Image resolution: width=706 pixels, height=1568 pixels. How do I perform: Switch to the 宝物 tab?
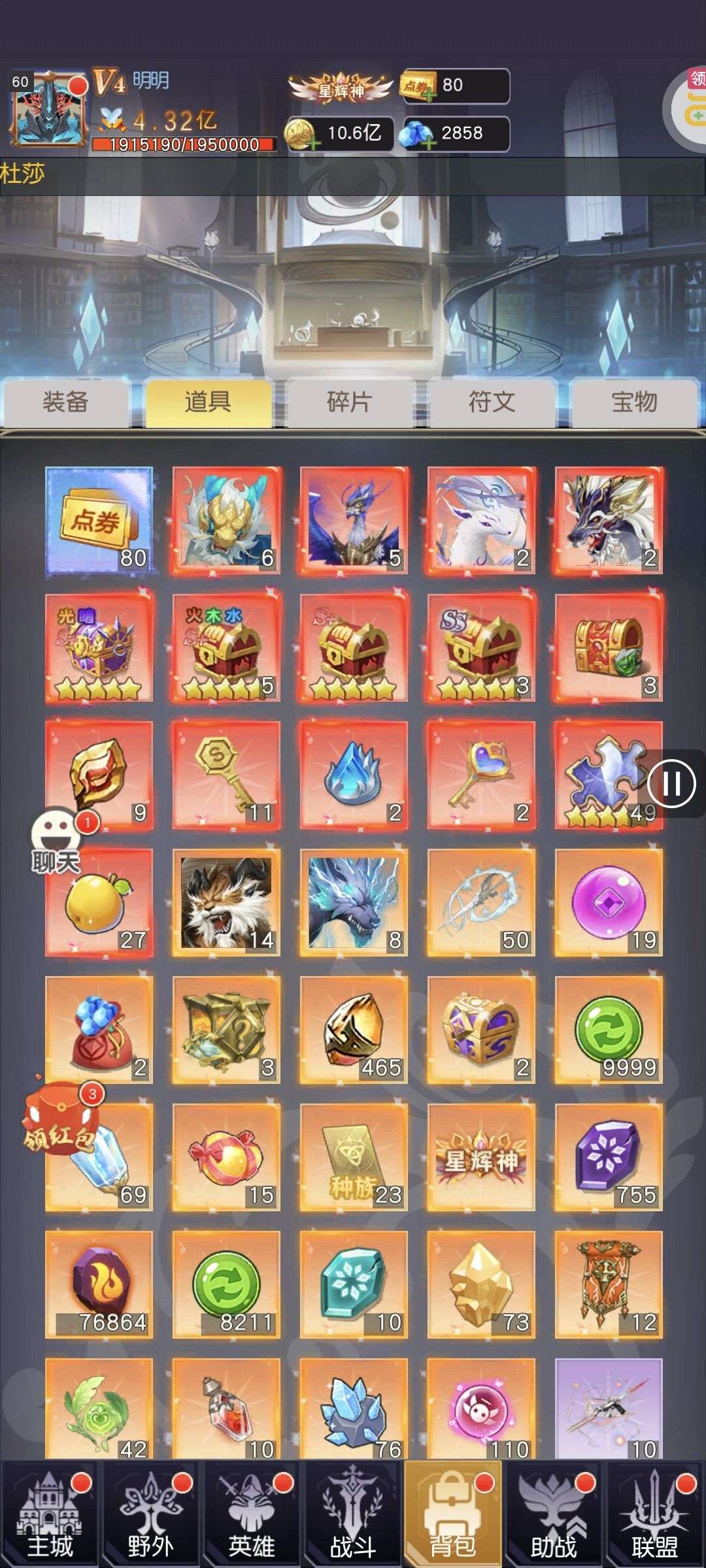click(634, 402)
